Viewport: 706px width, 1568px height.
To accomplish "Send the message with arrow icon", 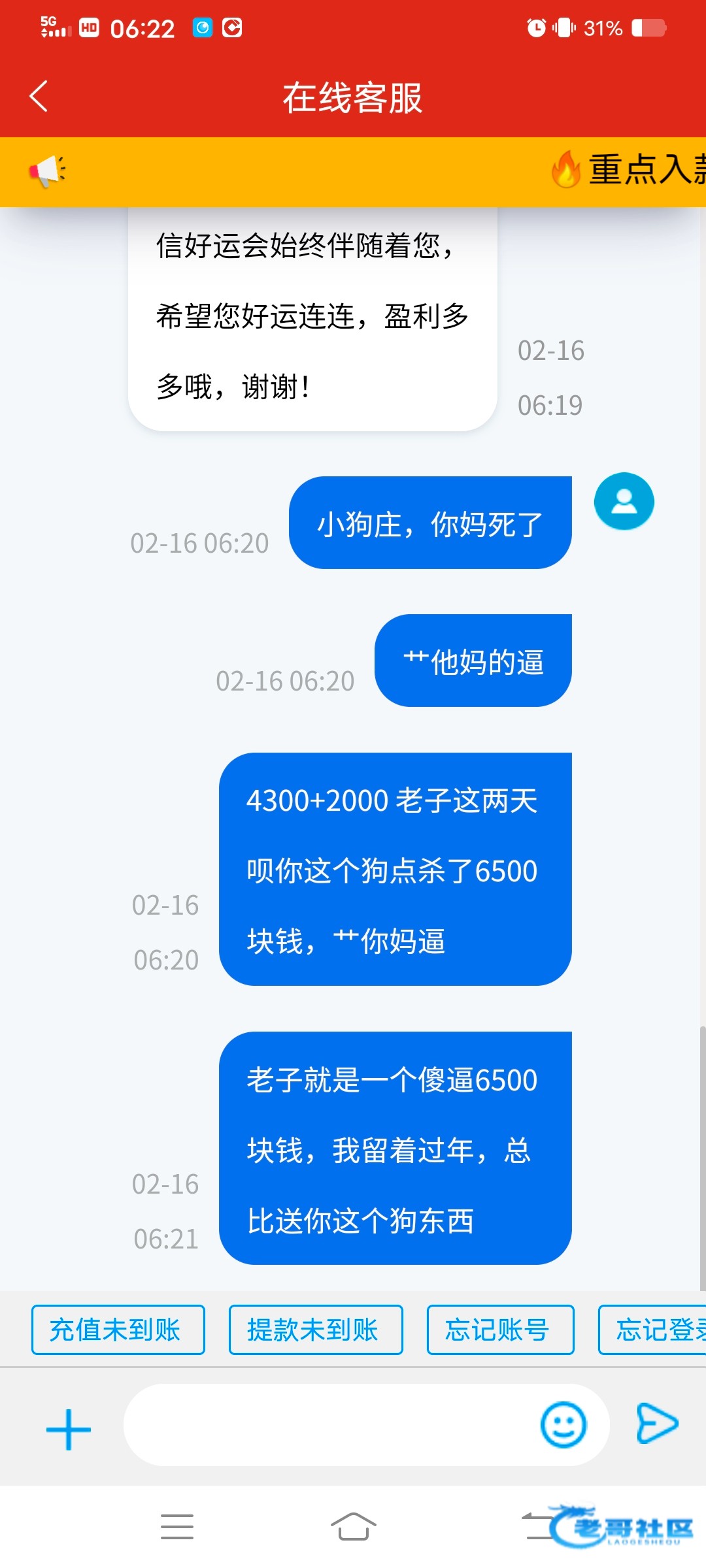I will click(657, 1423).
